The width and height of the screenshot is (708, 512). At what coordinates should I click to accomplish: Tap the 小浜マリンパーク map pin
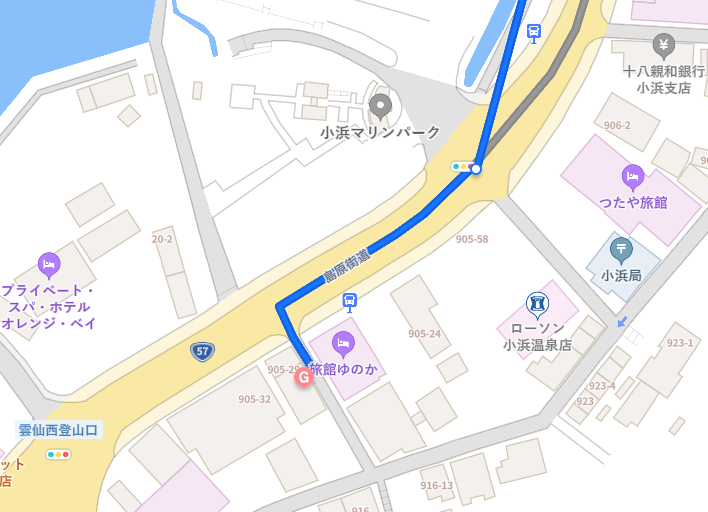click(380, 105)
